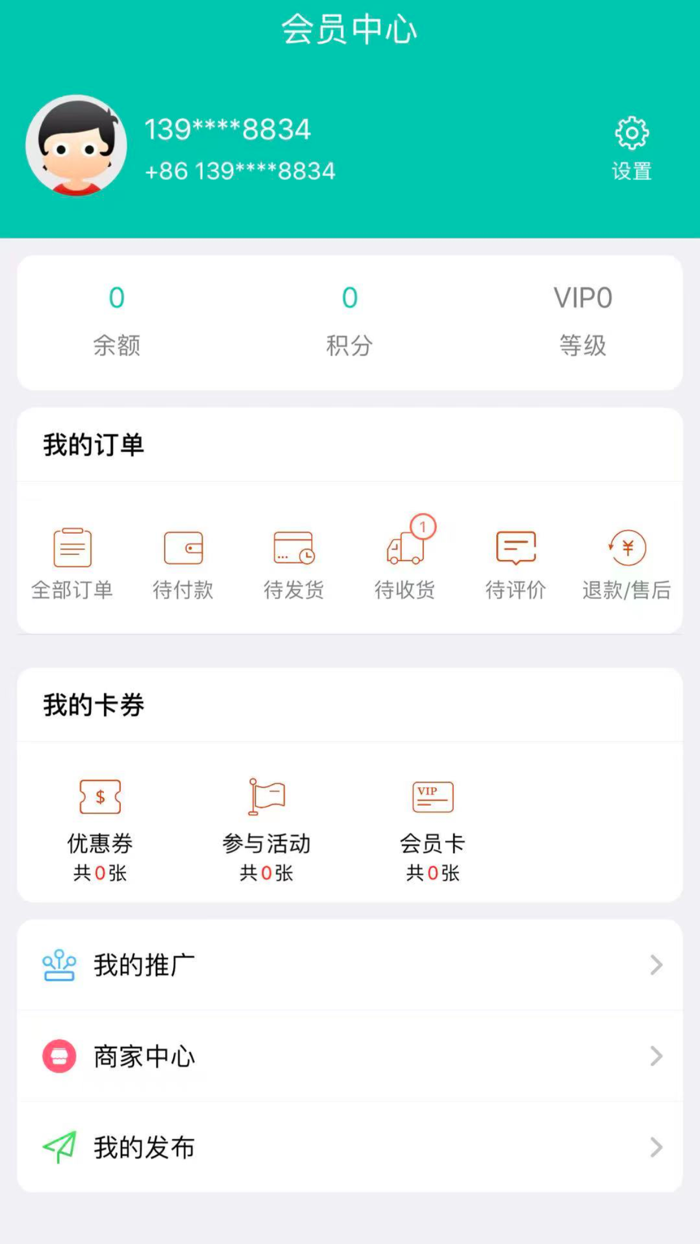The image size is (700, 1244).
Task: Check the 余额 balance
Action: 117,320
